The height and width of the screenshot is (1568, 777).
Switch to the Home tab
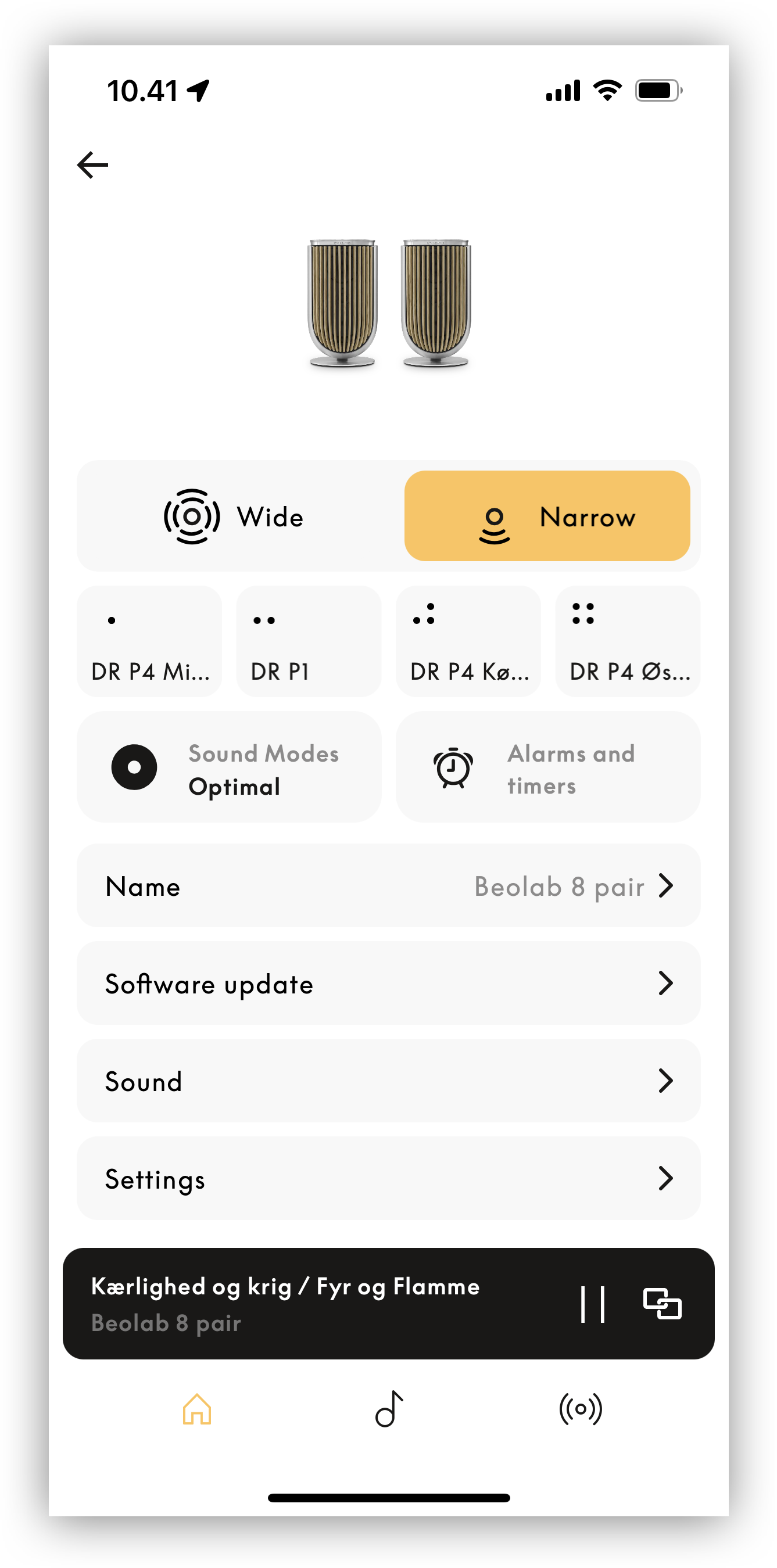pyautogui.click(x=196, y=1409)
